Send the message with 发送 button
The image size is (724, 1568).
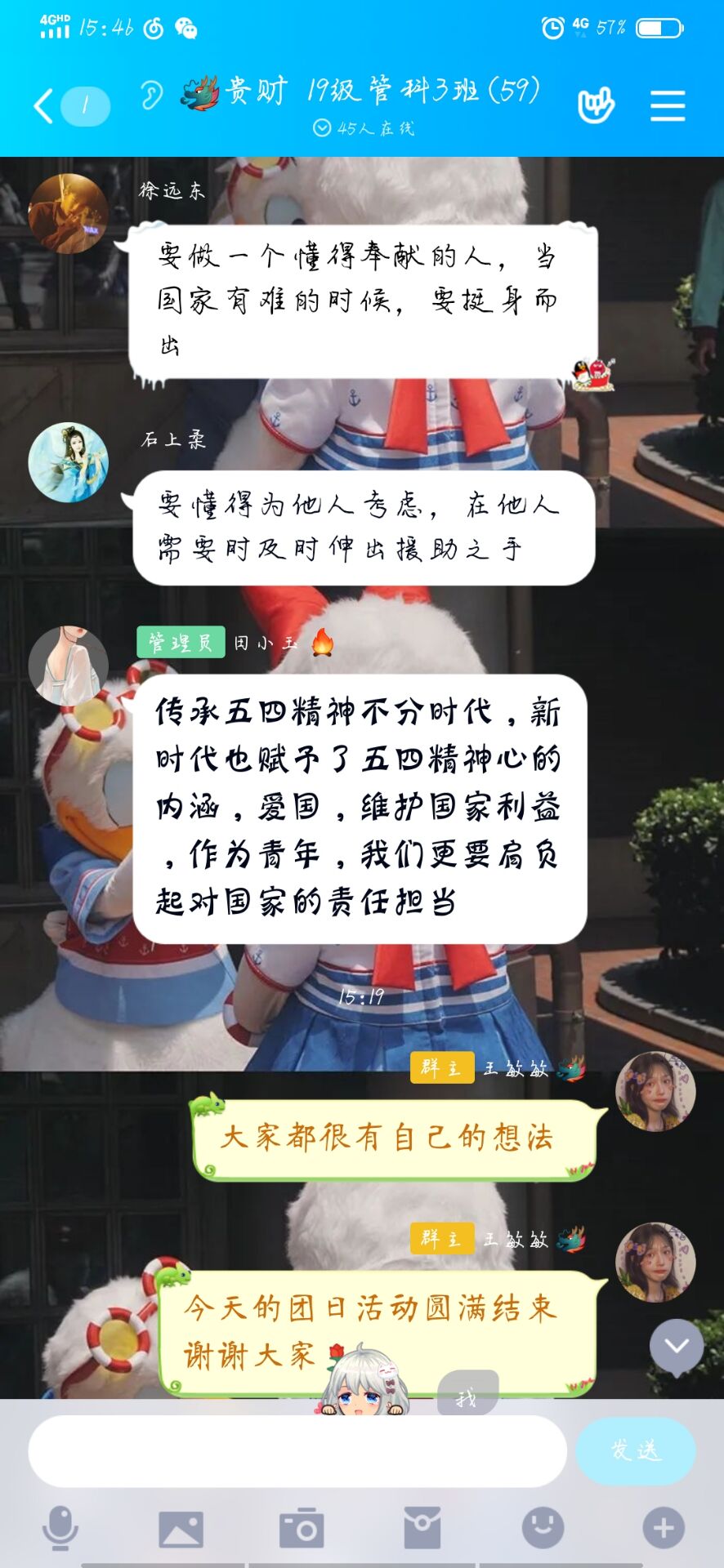pyautogui.click(x=635, y=1450)
